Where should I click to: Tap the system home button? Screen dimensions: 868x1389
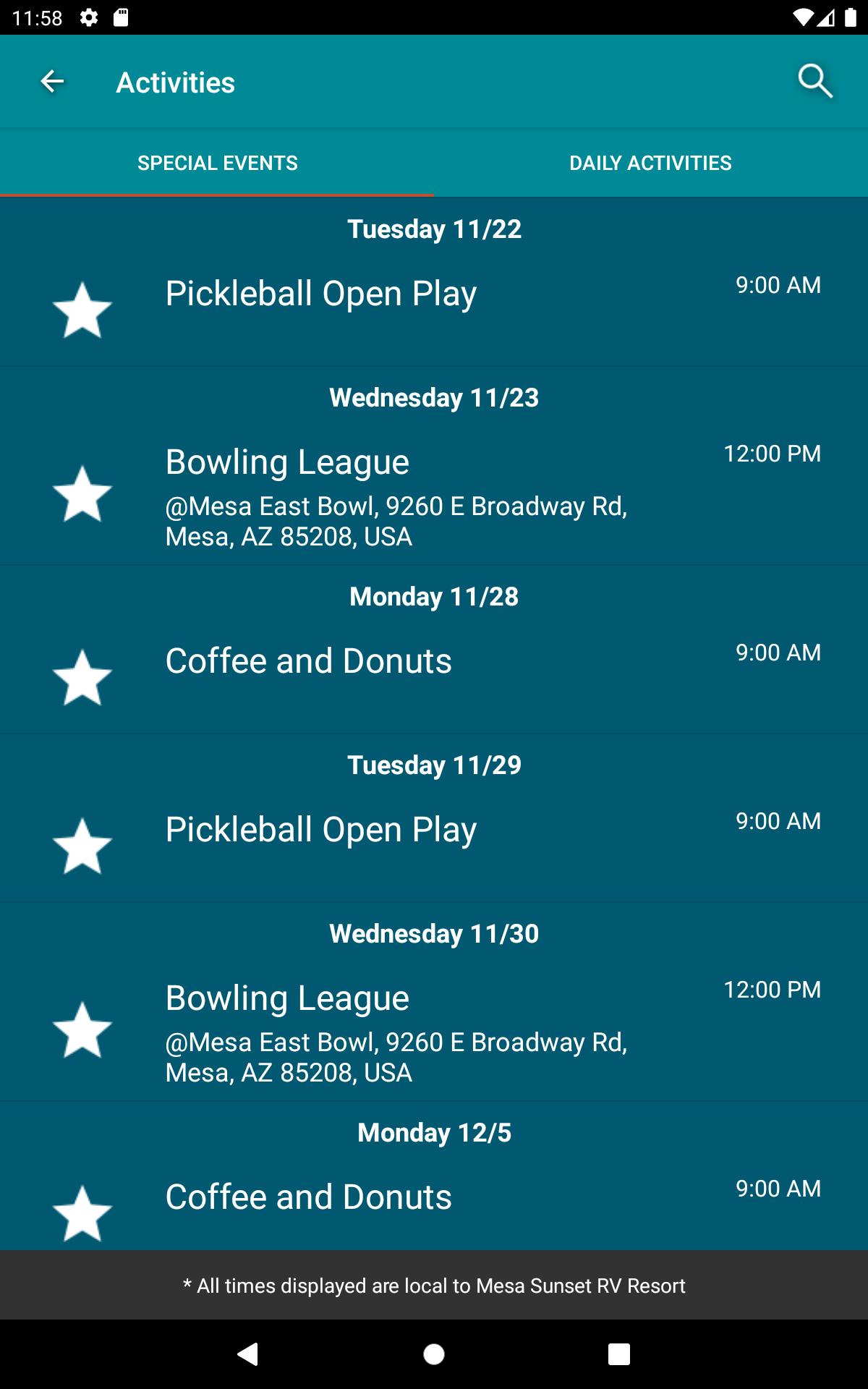(434, 1354)
